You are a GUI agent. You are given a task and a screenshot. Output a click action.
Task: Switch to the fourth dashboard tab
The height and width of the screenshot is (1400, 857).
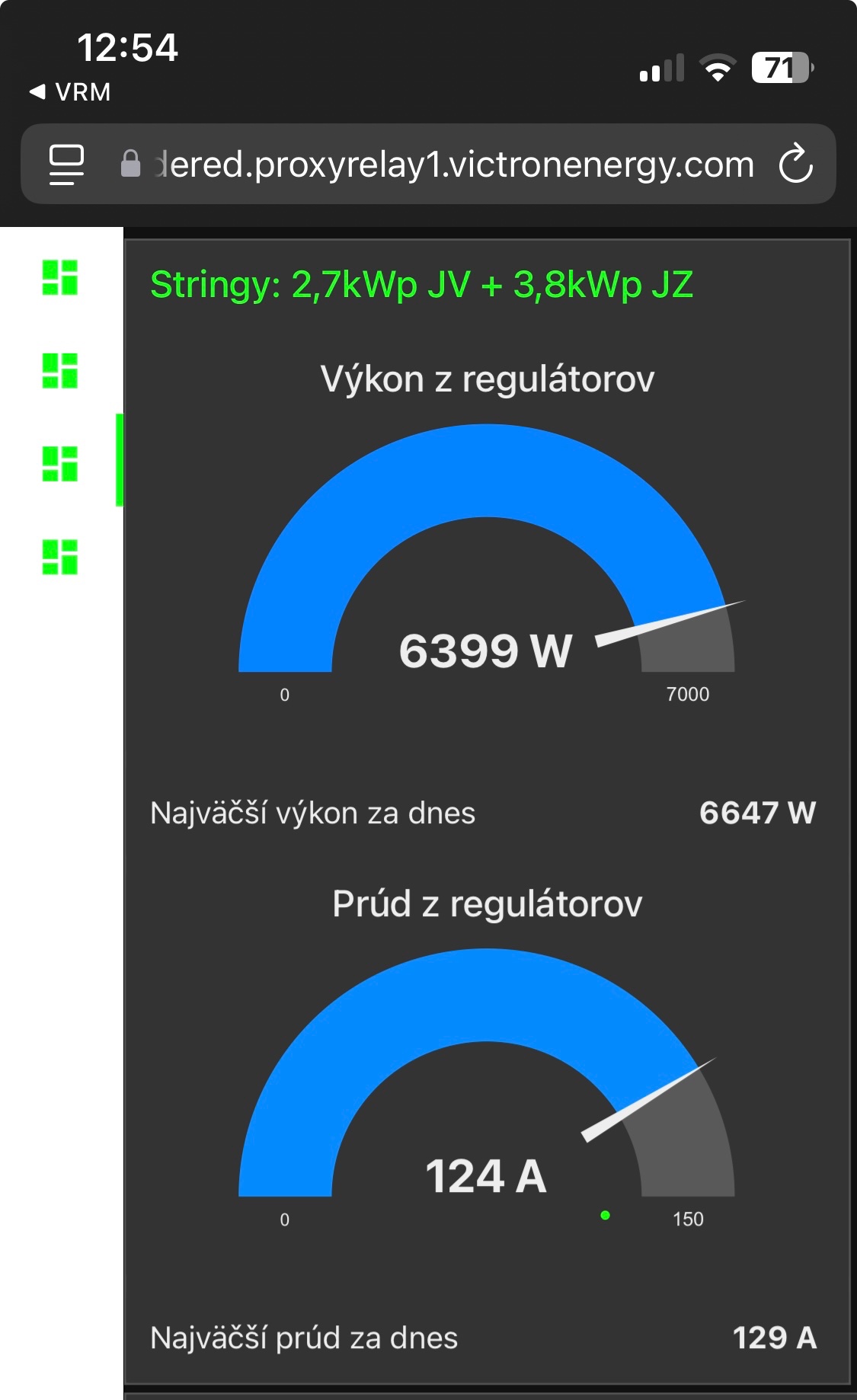coord(60,557)
